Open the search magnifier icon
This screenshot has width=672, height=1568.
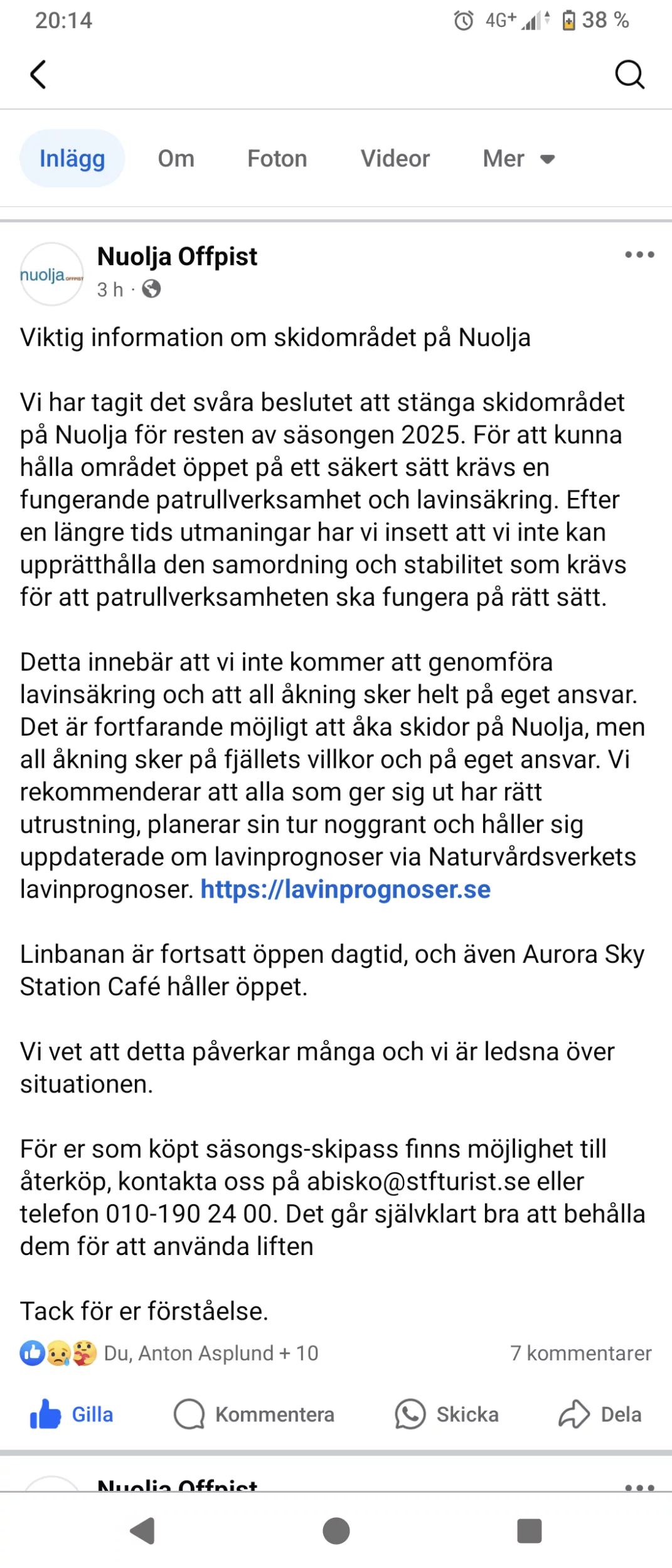tap(629, 75)
